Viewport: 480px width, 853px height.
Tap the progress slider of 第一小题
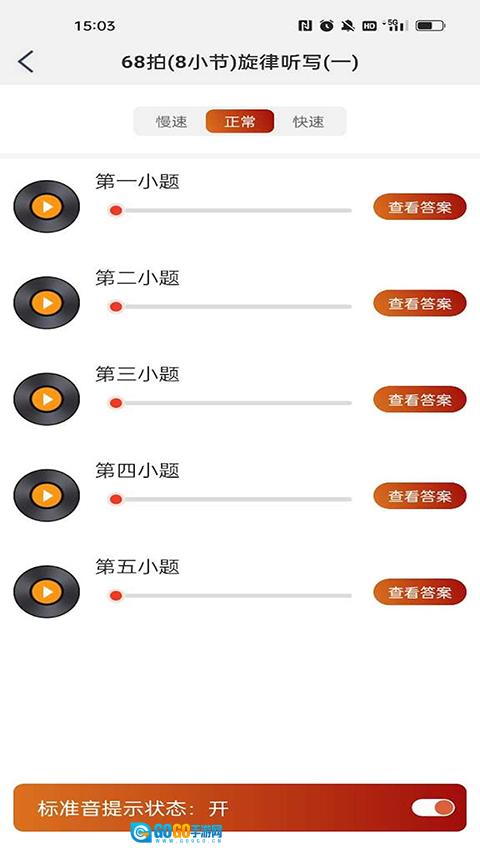pyautogui.click(x=230, y=211)
